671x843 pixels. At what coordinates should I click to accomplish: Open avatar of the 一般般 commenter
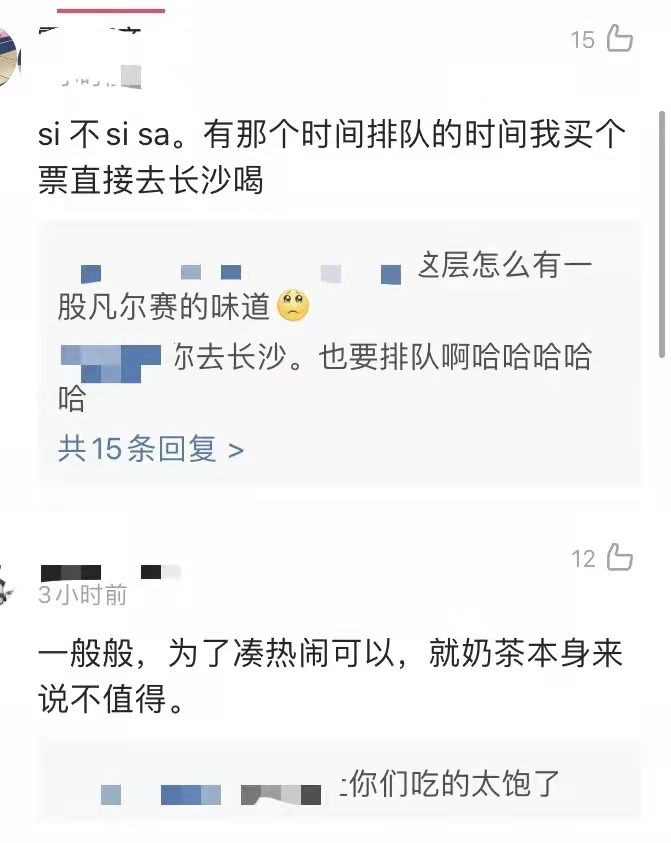tap(6, 585)
